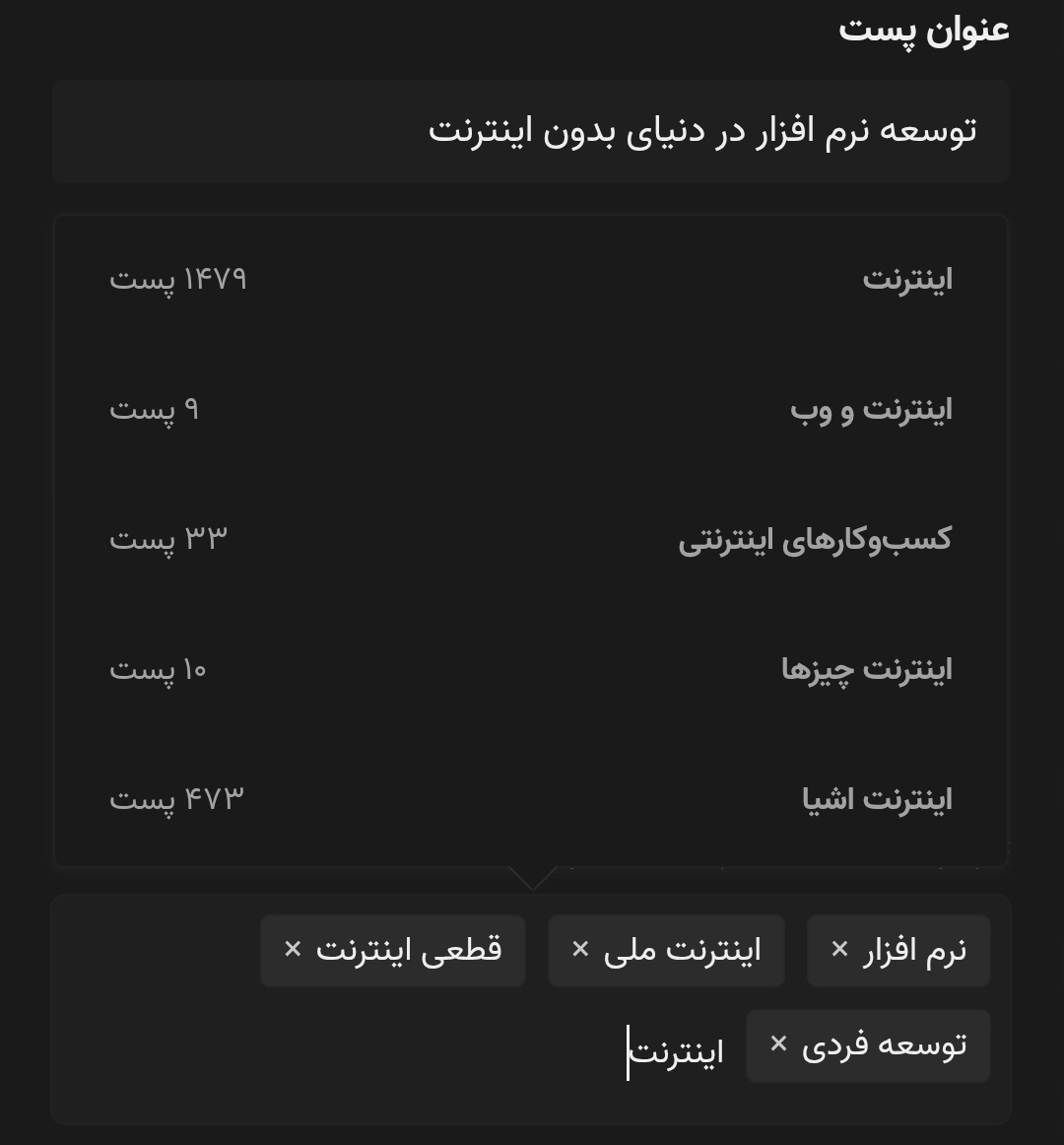
Task: Click the «۴۷۳ پست» count label
Action: (173, 799)
